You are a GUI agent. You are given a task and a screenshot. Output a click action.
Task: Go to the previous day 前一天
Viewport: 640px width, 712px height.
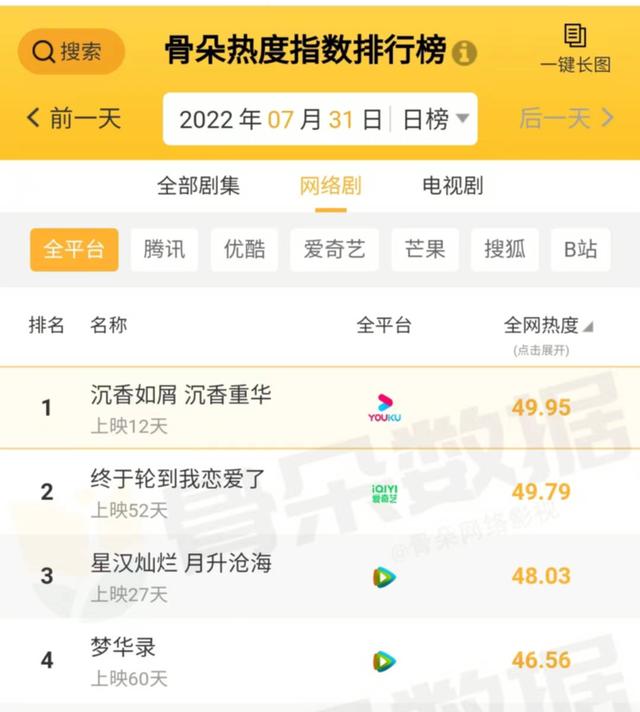pos(74,119)
